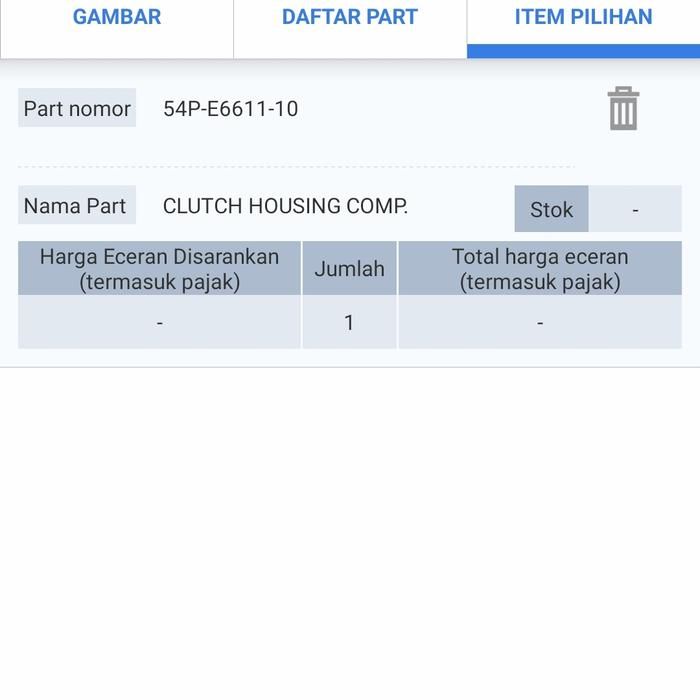This screenshot has width=700, height=700.
Task: Select the ITEM PILIHAN tab
Action: (583, 18)
